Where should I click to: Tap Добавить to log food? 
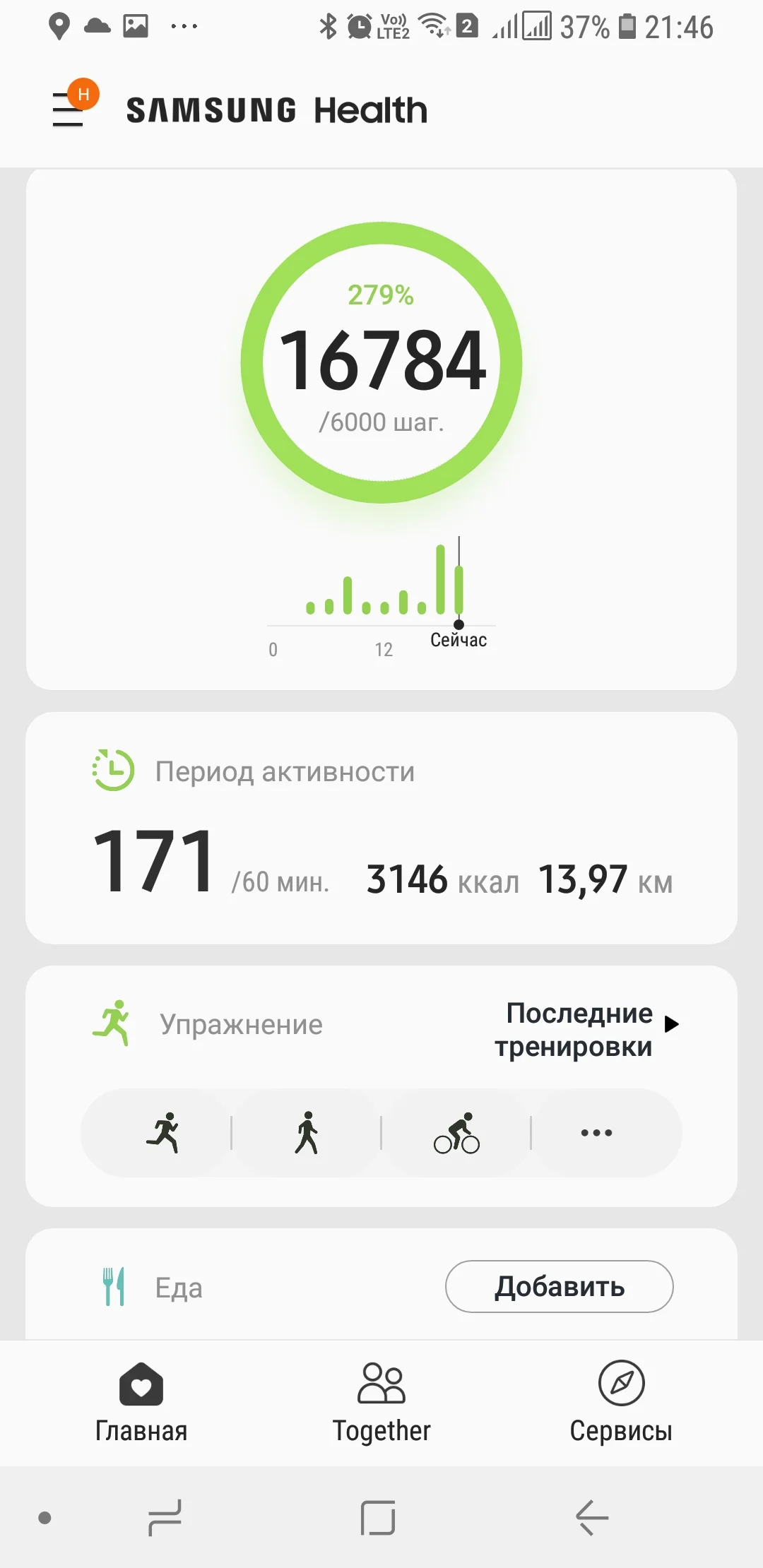559,1287
